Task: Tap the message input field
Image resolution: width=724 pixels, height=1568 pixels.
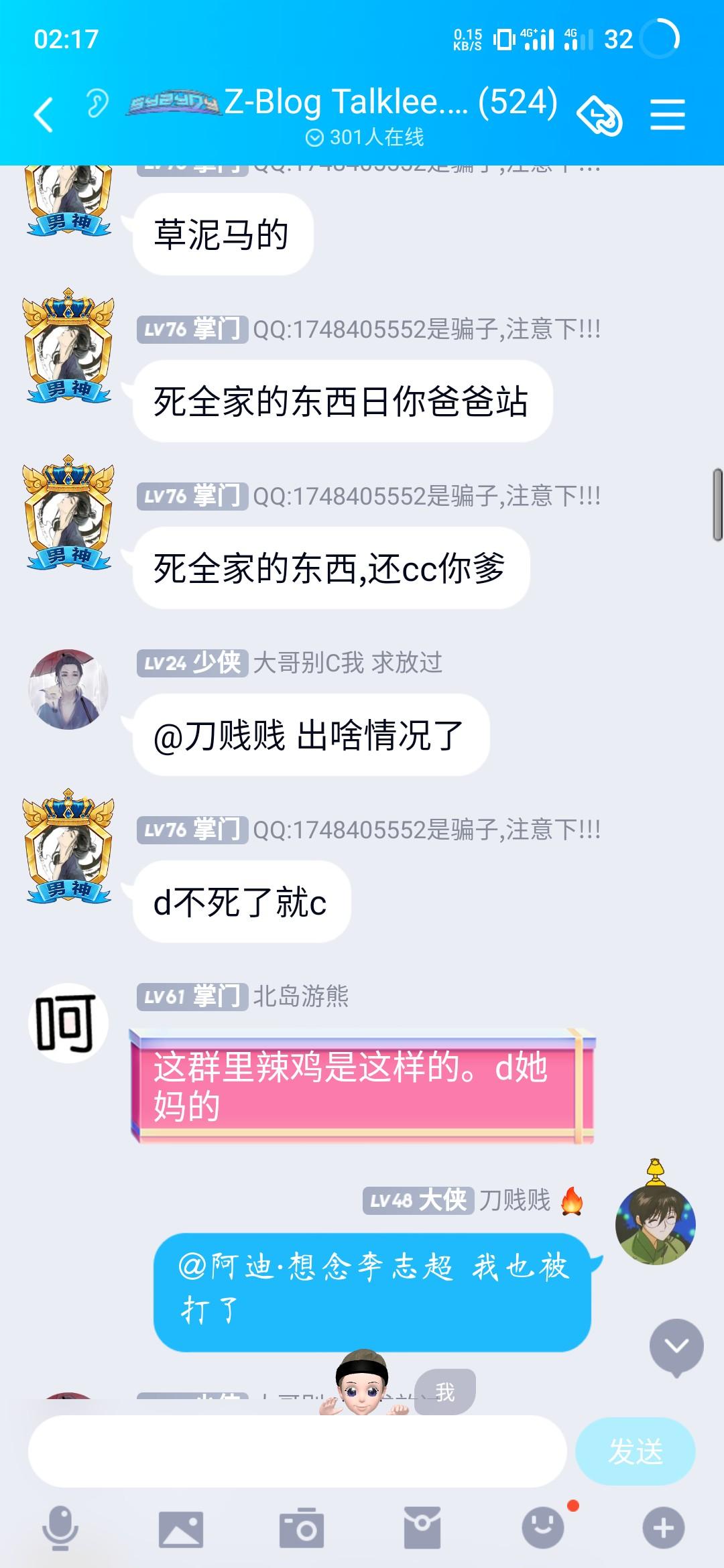Action: [297, 1451]
